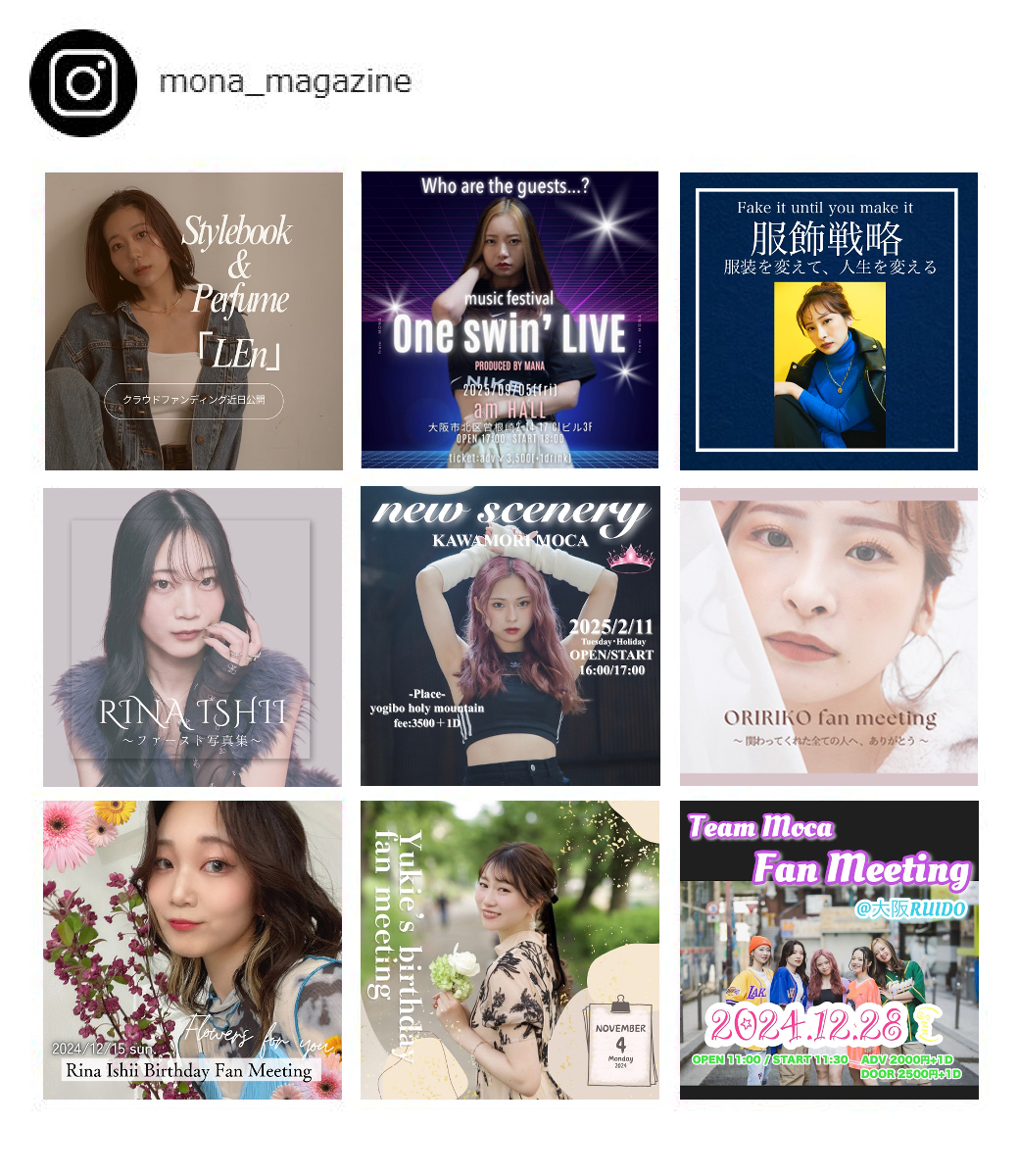Open the ORIRIKO fan meeting post

pos(828,637)
